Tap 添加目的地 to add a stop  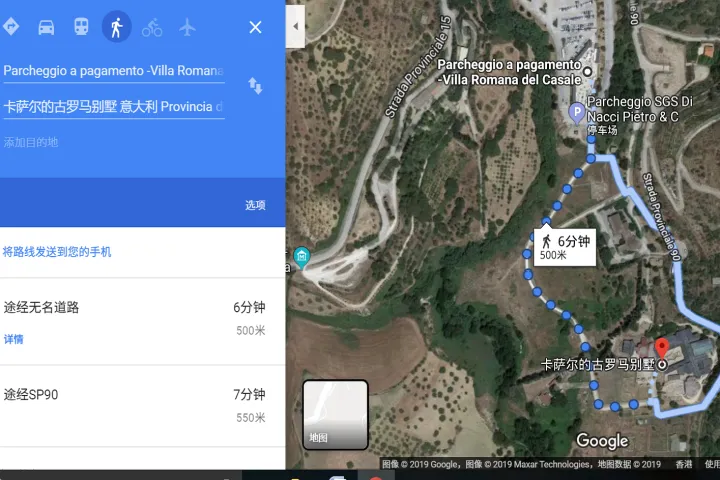tap(31, 142)
